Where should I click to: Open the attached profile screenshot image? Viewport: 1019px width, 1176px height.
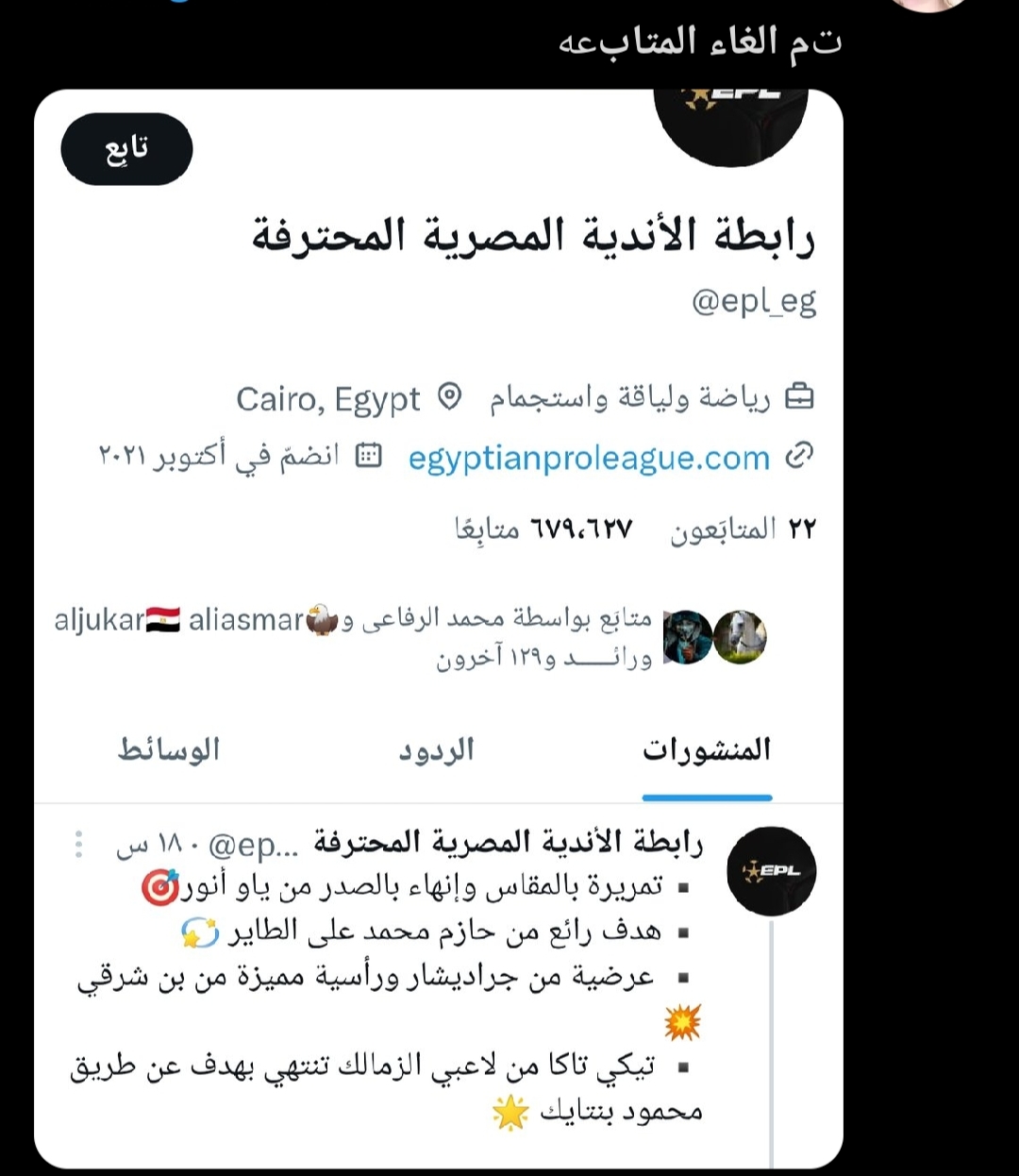click(x=439, y=628)
